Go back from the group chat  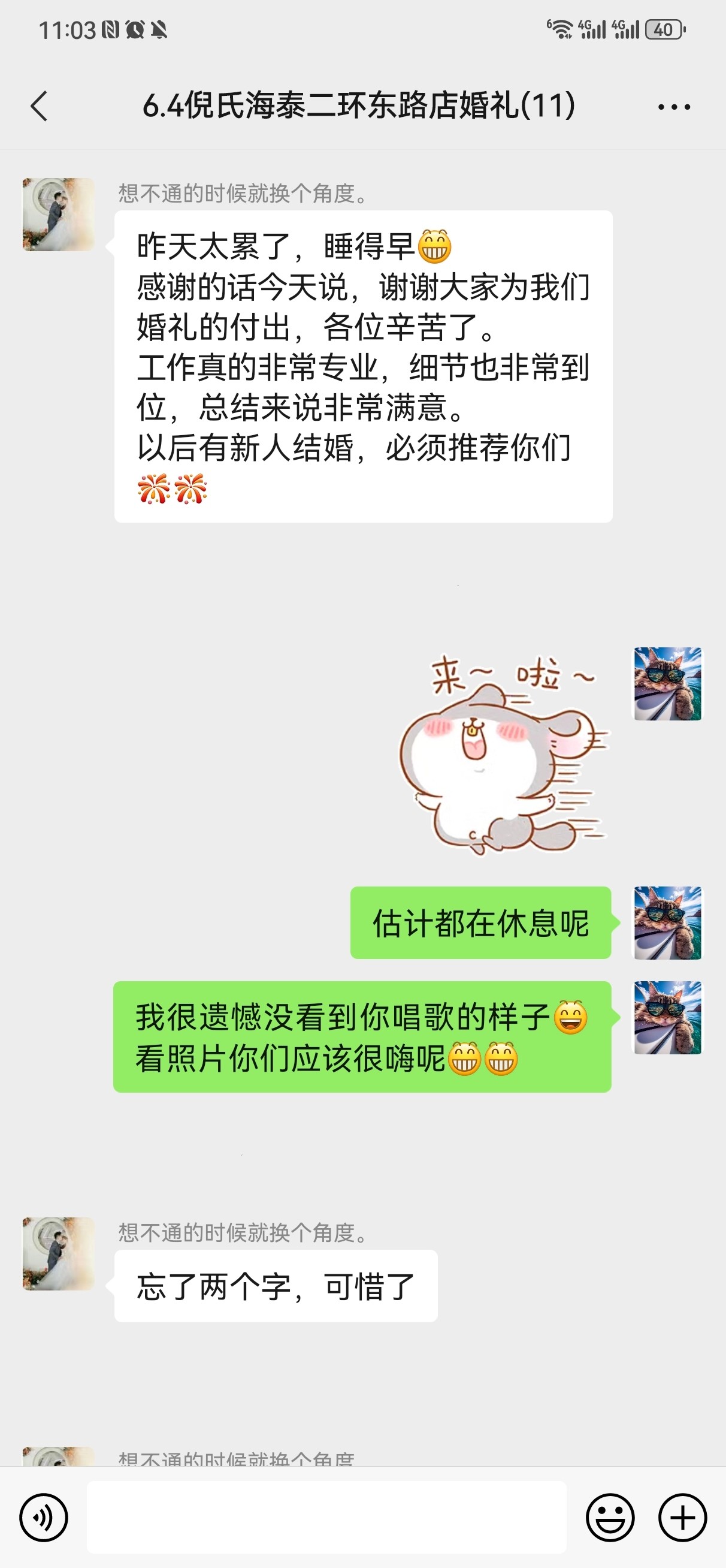point(39,107)
